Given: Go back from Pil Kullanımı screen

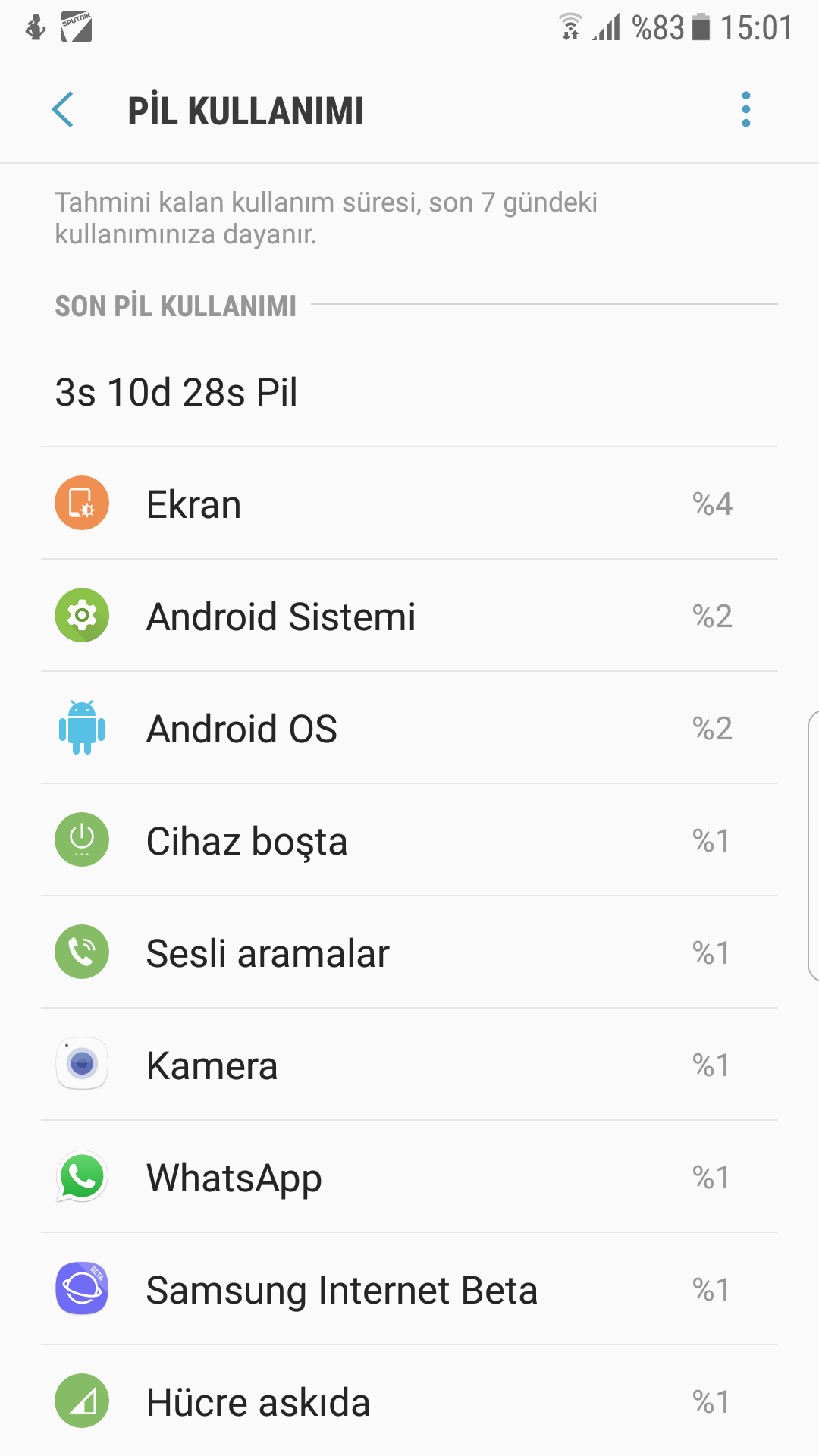Looking at the screenshot, I should pyautogui.click(x=63, y=110).
